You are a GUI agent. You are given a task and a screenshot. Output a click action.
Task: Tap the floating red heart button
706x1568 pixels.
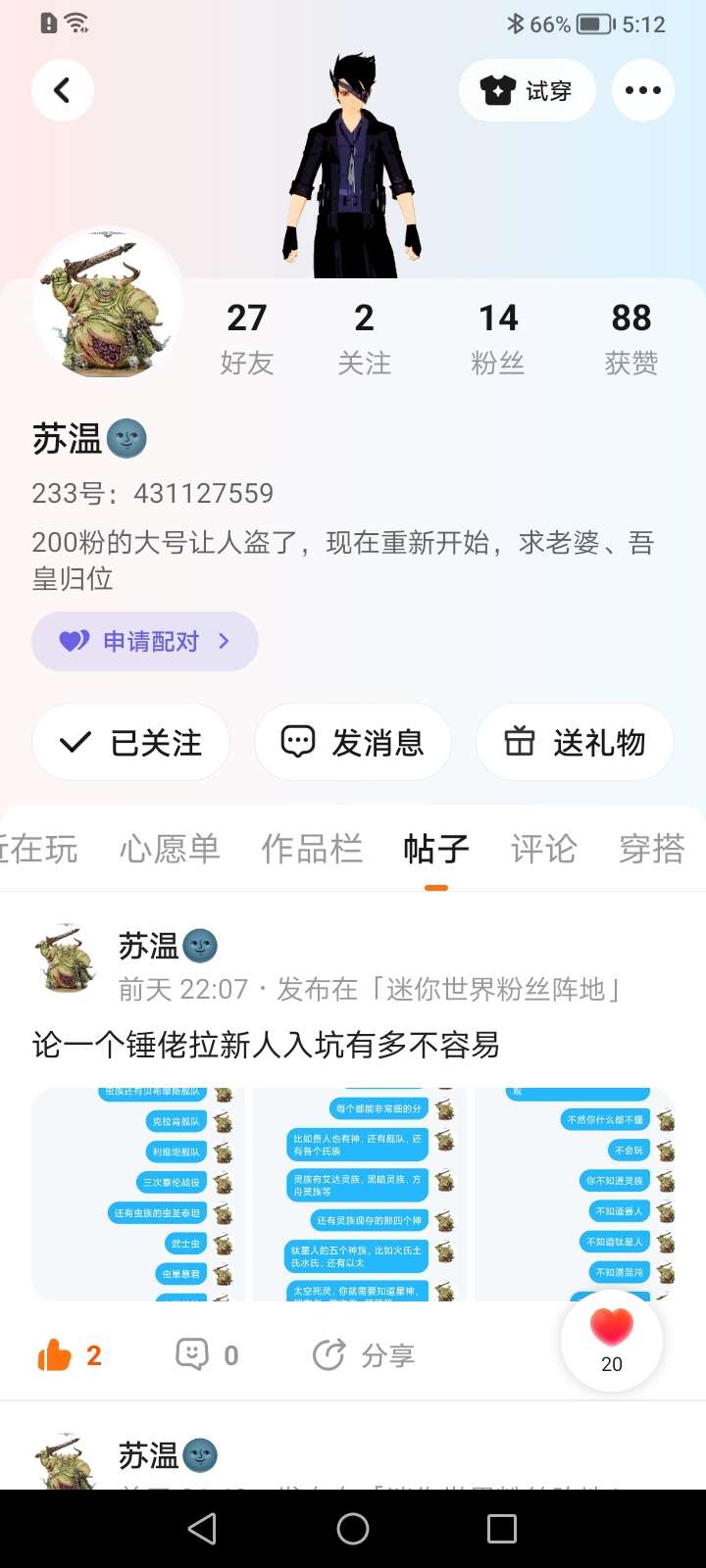[x=612, y=1340]
